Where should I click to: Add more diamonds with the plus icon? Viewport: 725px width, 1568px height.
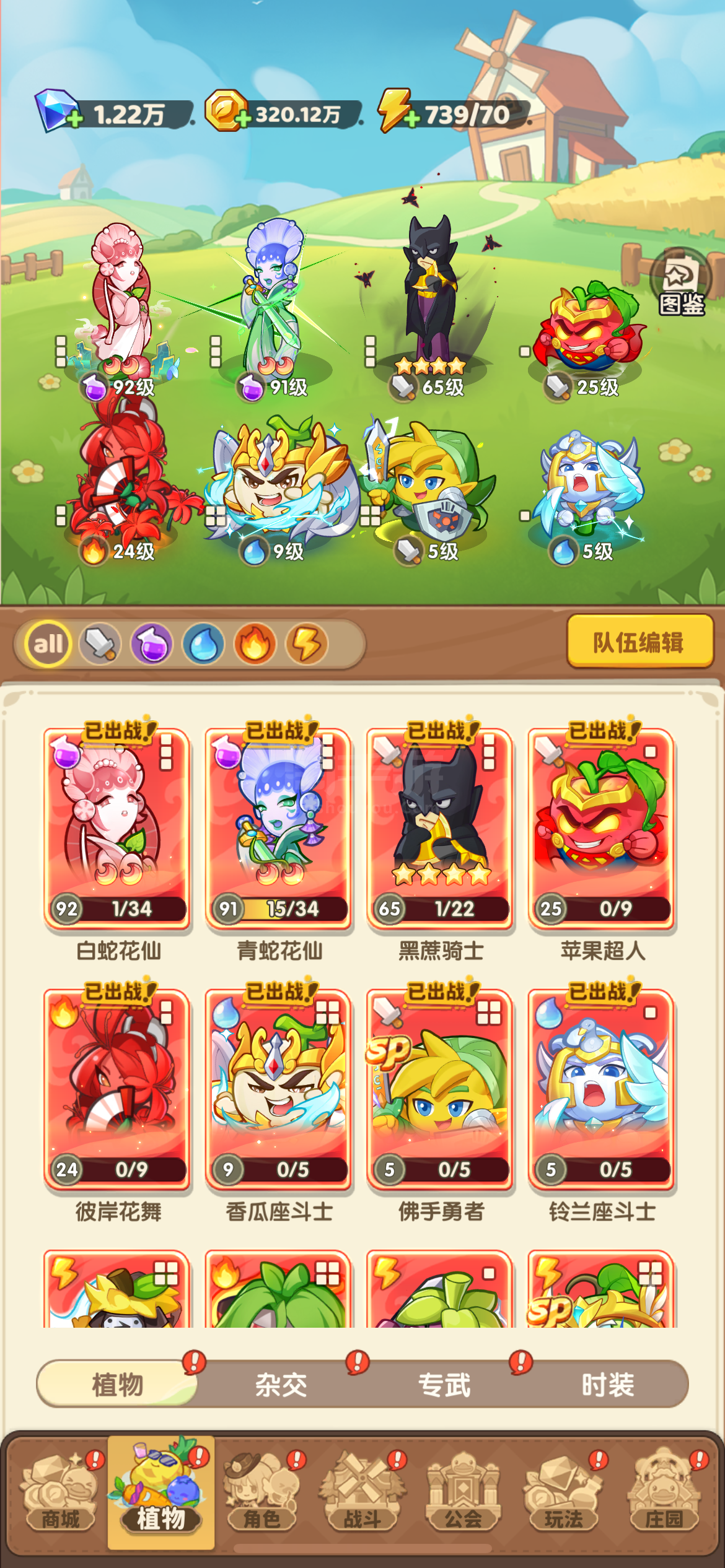tap(74, 119)
